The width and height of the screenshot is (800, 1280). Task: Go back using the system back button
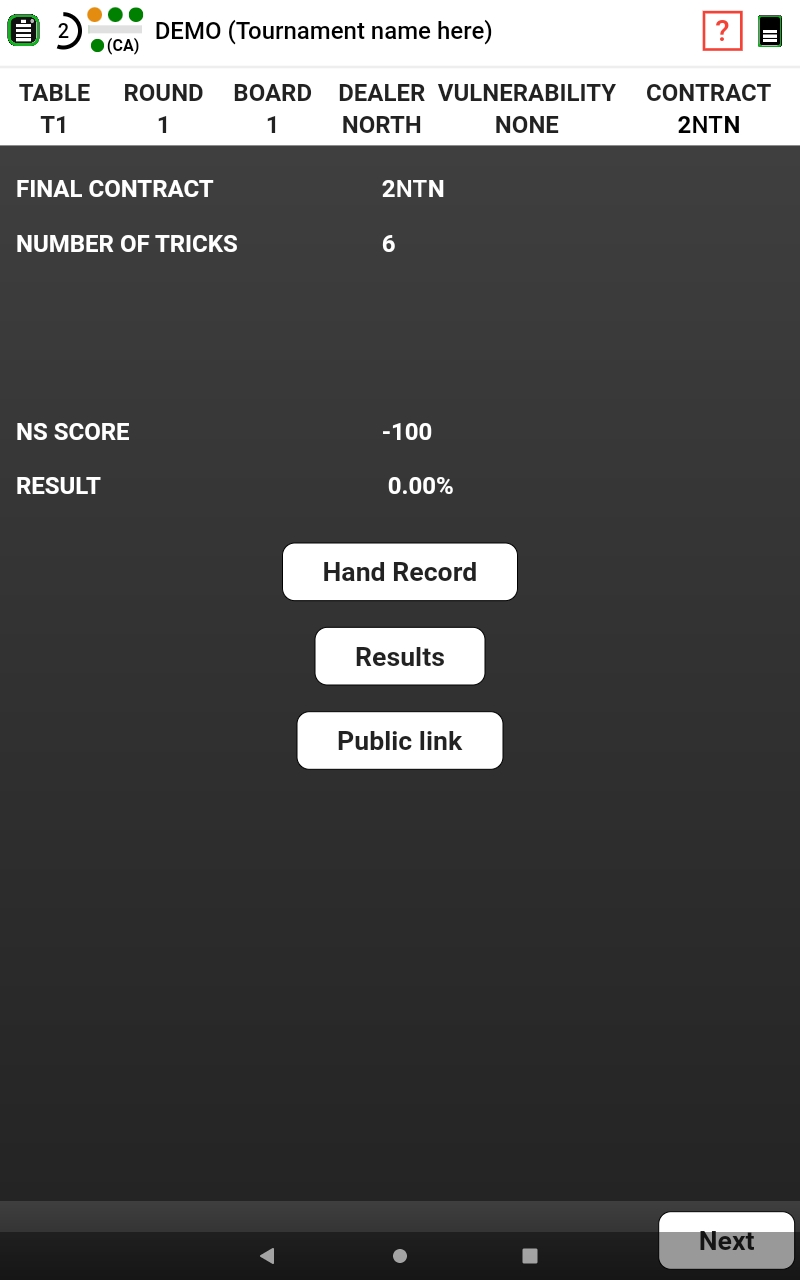(x=266, y=1256)
